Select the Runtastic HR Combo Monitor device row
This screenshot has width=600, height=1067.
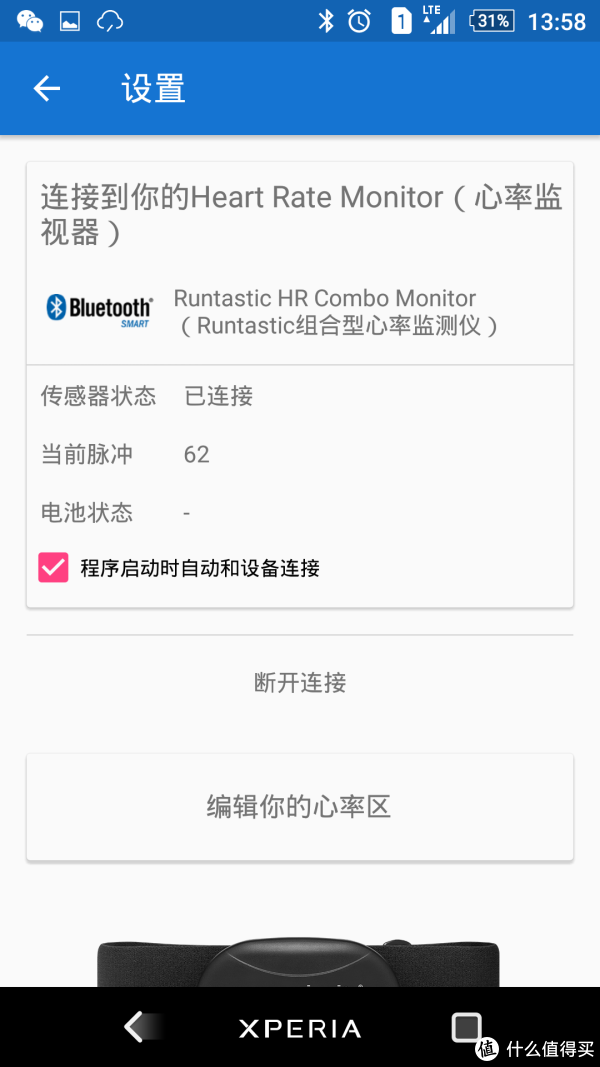(300, 313)
